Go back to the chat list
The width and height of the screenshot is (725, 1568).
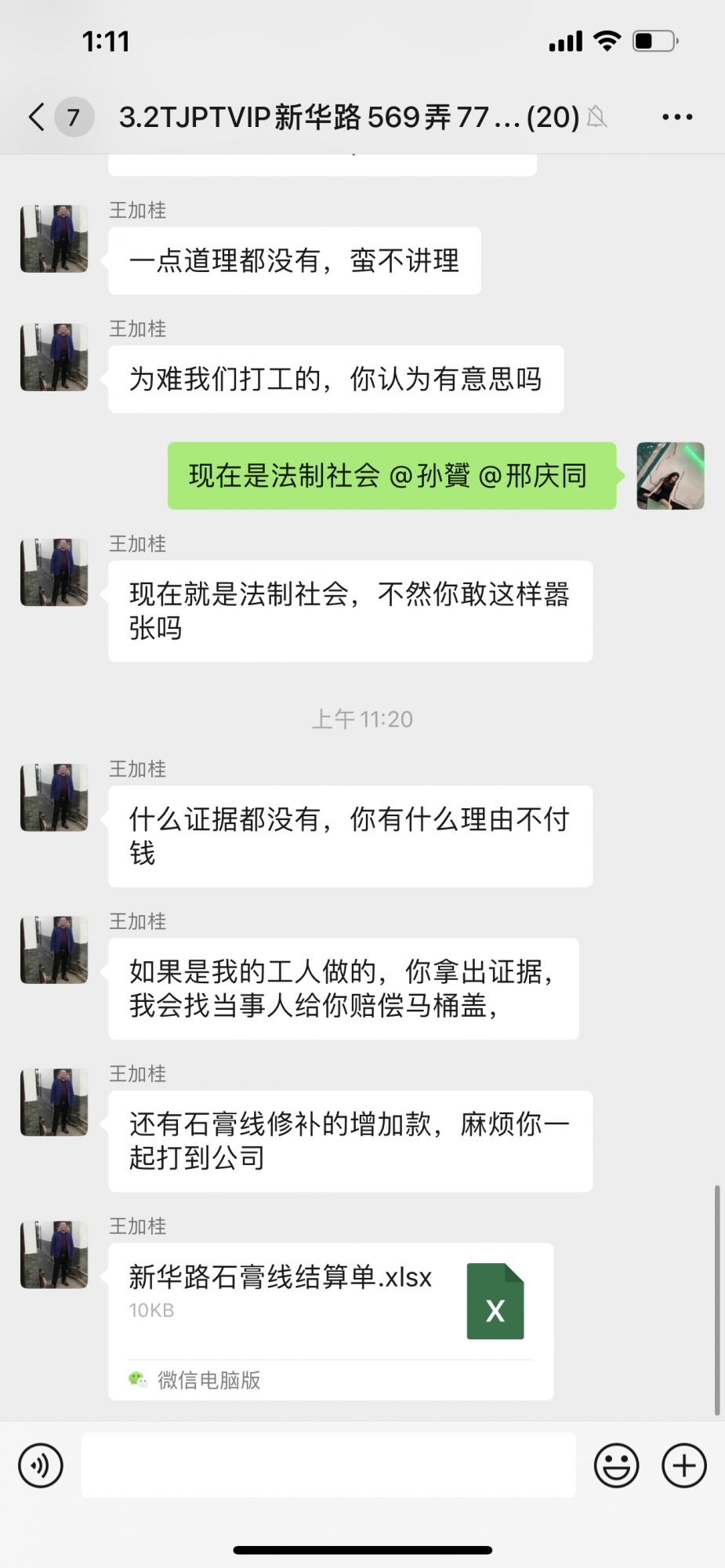point(37,118)
